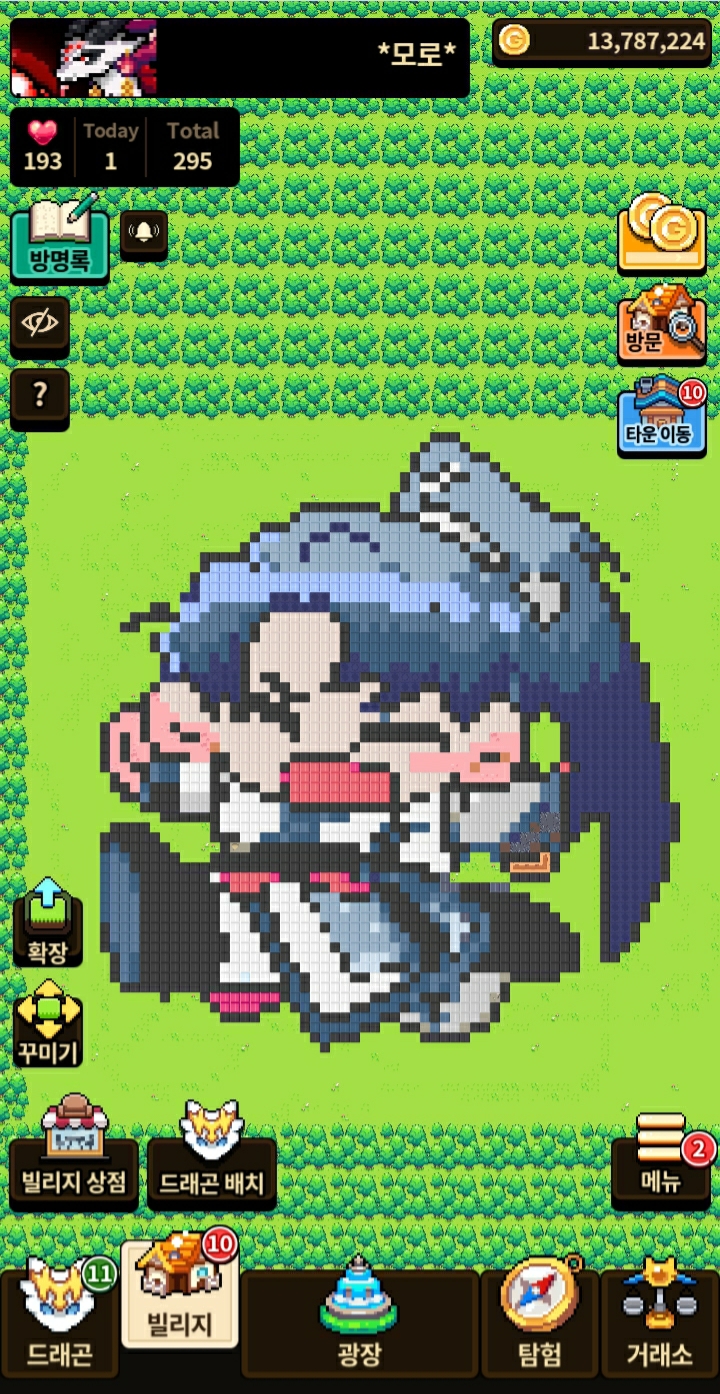Open 타운 이동 town move
Image resolution: width=720 pixels, height=1394 pixels.
(662, 417)
